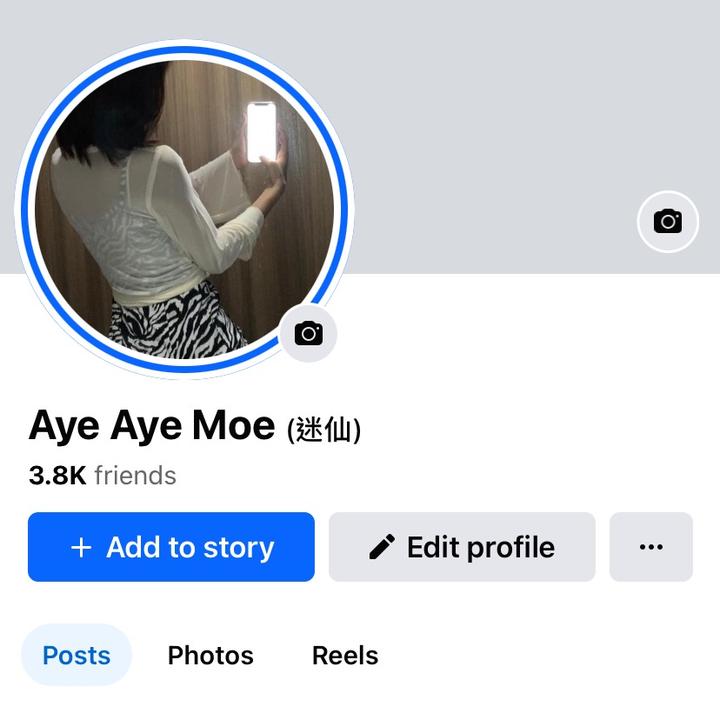Image resolution: width=720 pixels, height=720 pixels.
Task: View the 3.8K friends list
Action: coord(103,475)
